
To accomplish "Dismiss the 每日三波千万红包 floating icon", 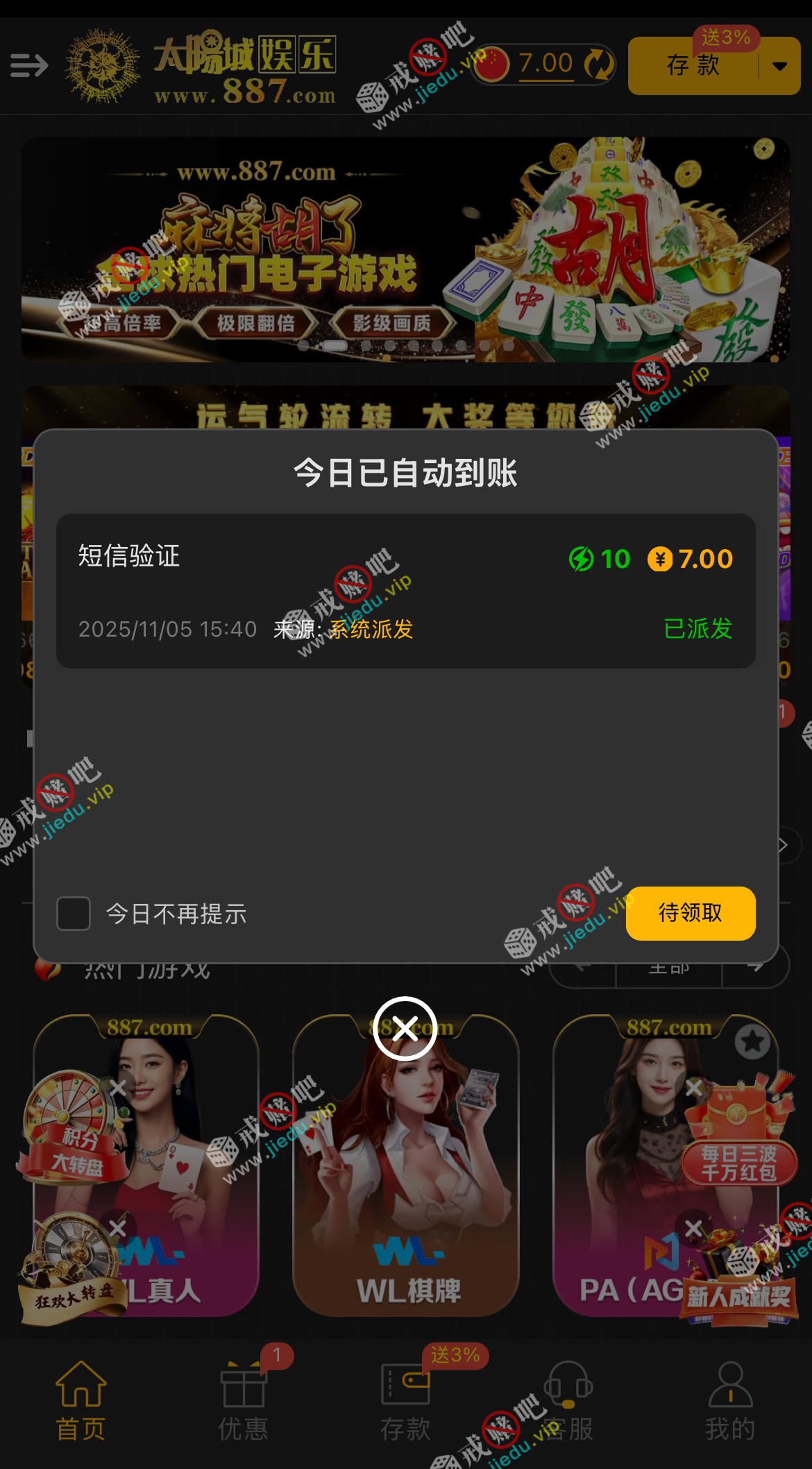I will [693, 1087].
